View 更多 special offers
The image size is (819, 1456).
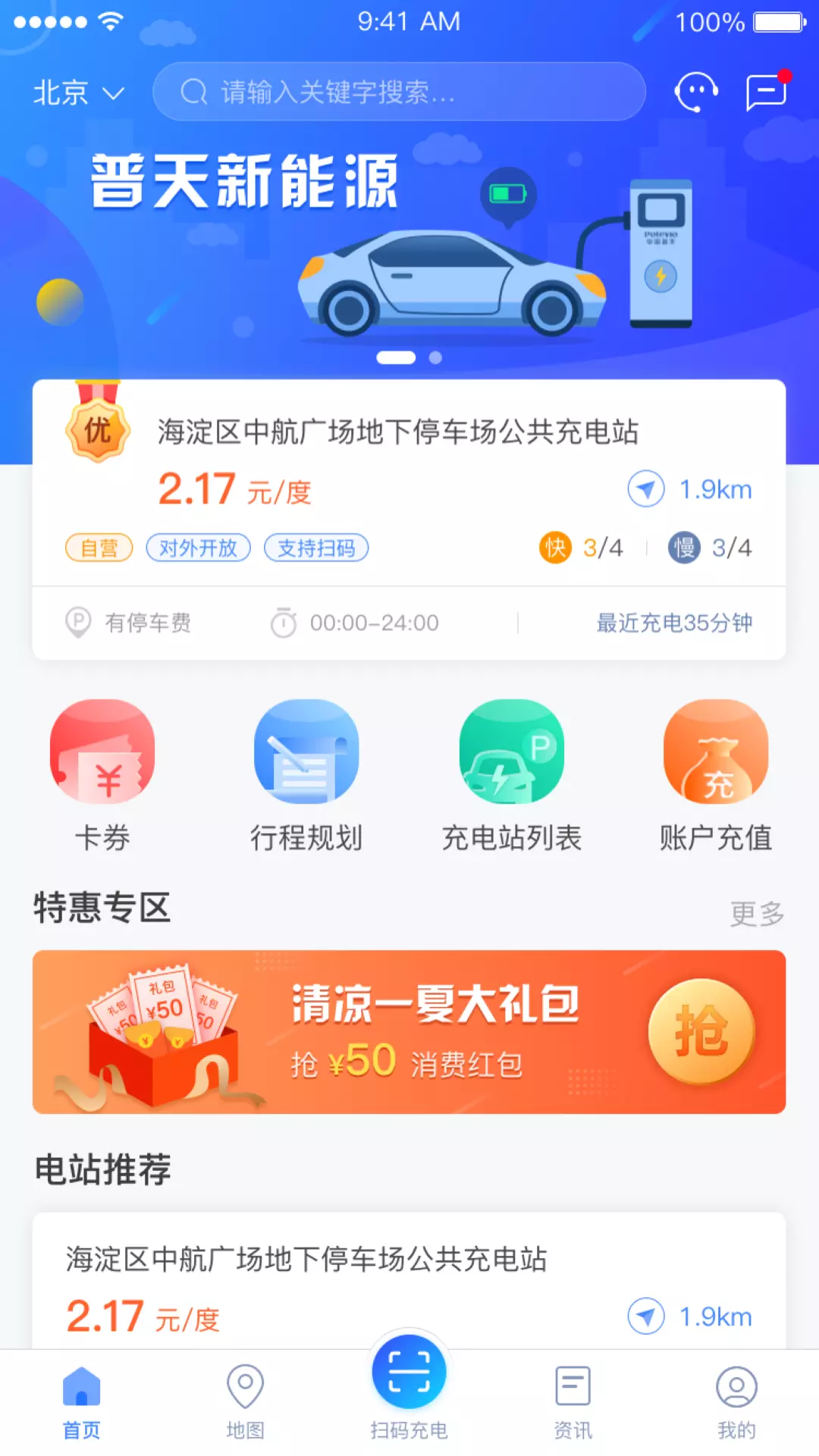pyautogui.click(x=757, y=913)
